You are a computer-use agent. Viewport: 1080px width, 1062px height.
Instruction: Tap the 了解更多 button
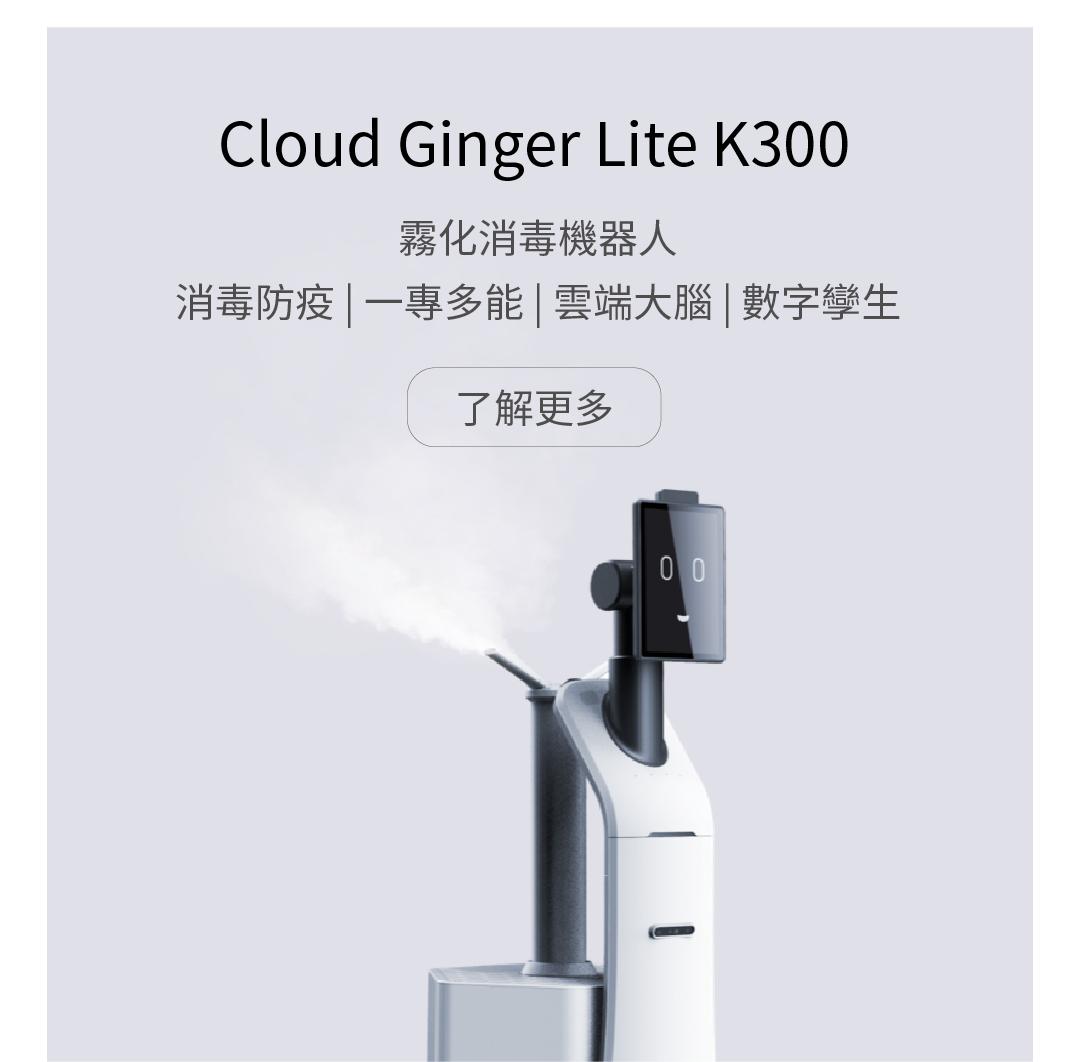pyautogui.click(x=534, y=407)
